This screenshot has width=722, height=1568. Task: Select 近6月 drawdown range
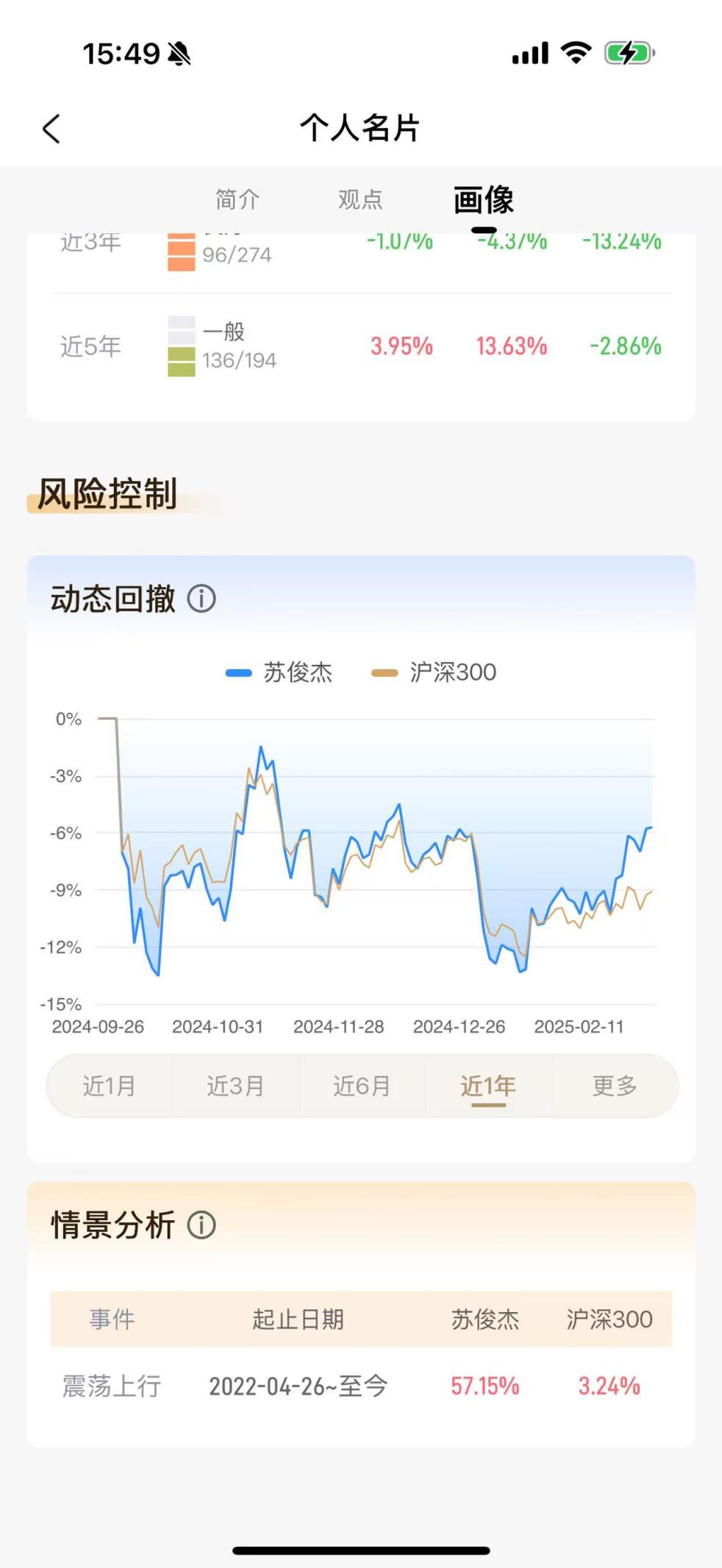point(362,1086)
